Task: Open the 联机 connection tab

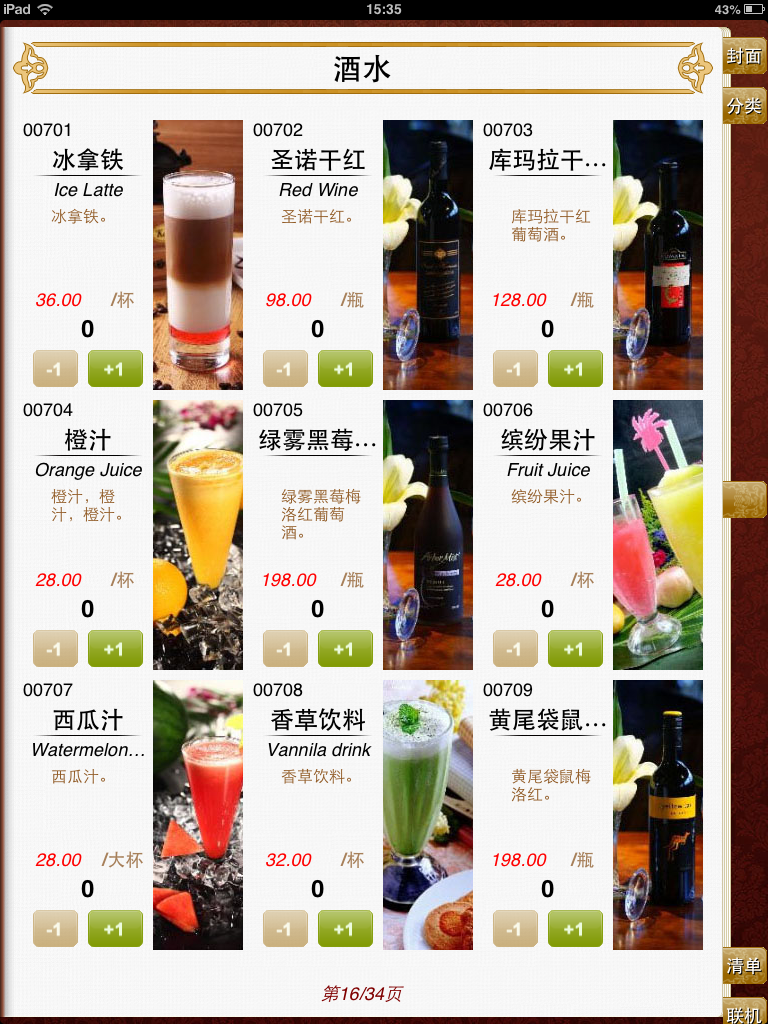Action: click(744, 1012)
